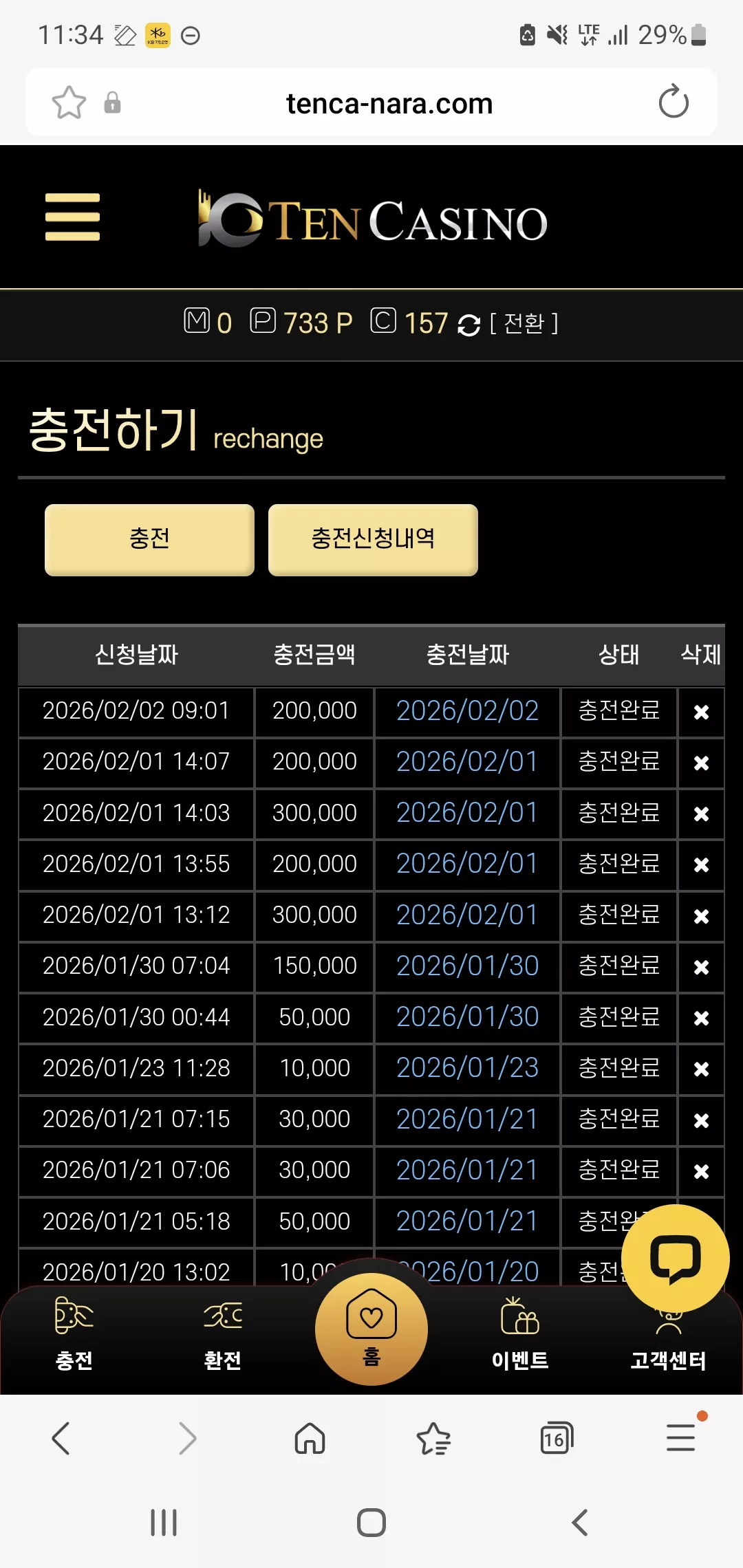
Task: Show the 16 open browser tabs
Action: [x=557, y=1438]
